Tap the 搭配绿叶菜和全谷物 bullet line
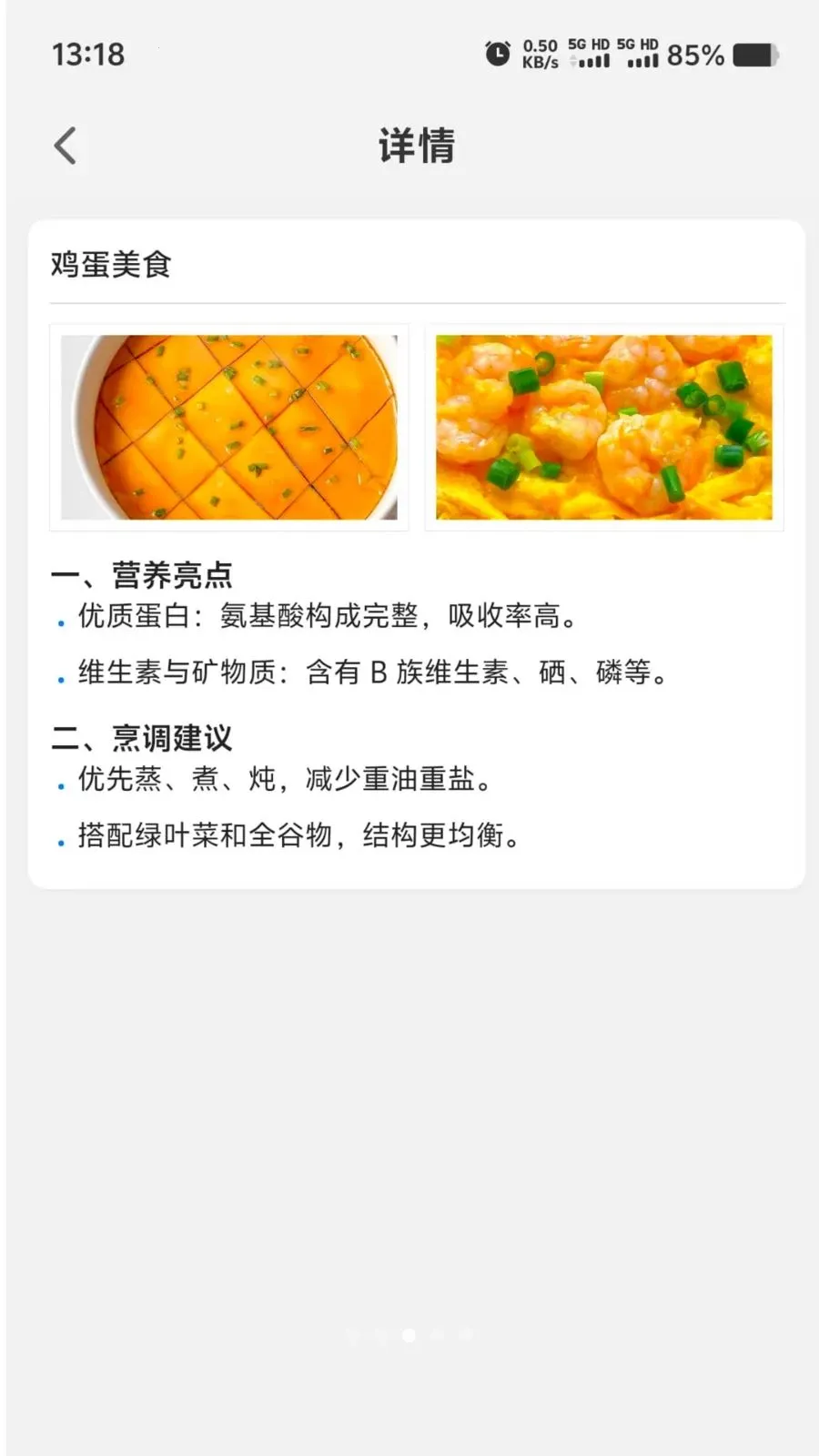This screenshot has height=1456, width=819. (298, 836)
